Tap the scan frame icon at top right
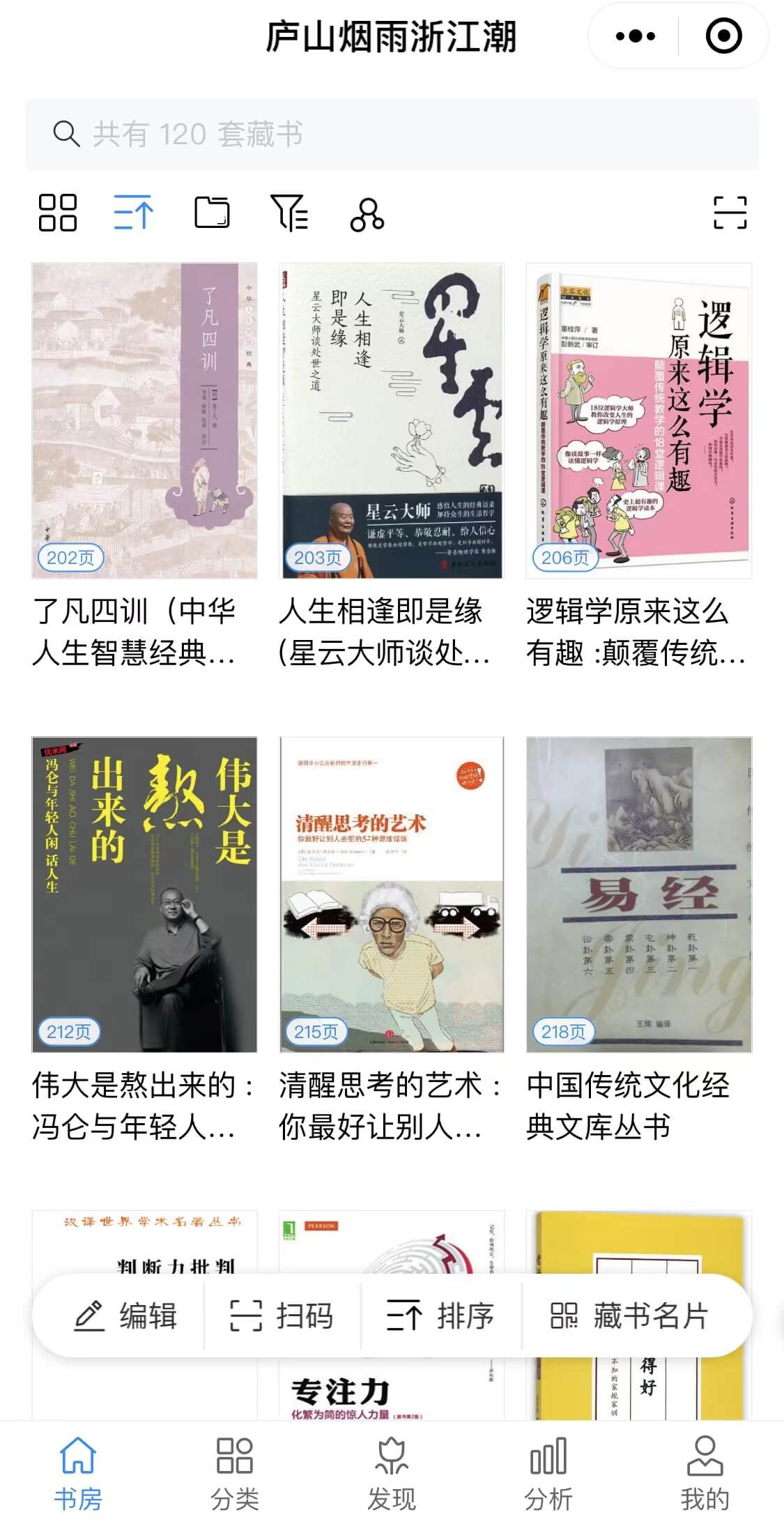Screen dimensions: 784x1524 point(730,213)
